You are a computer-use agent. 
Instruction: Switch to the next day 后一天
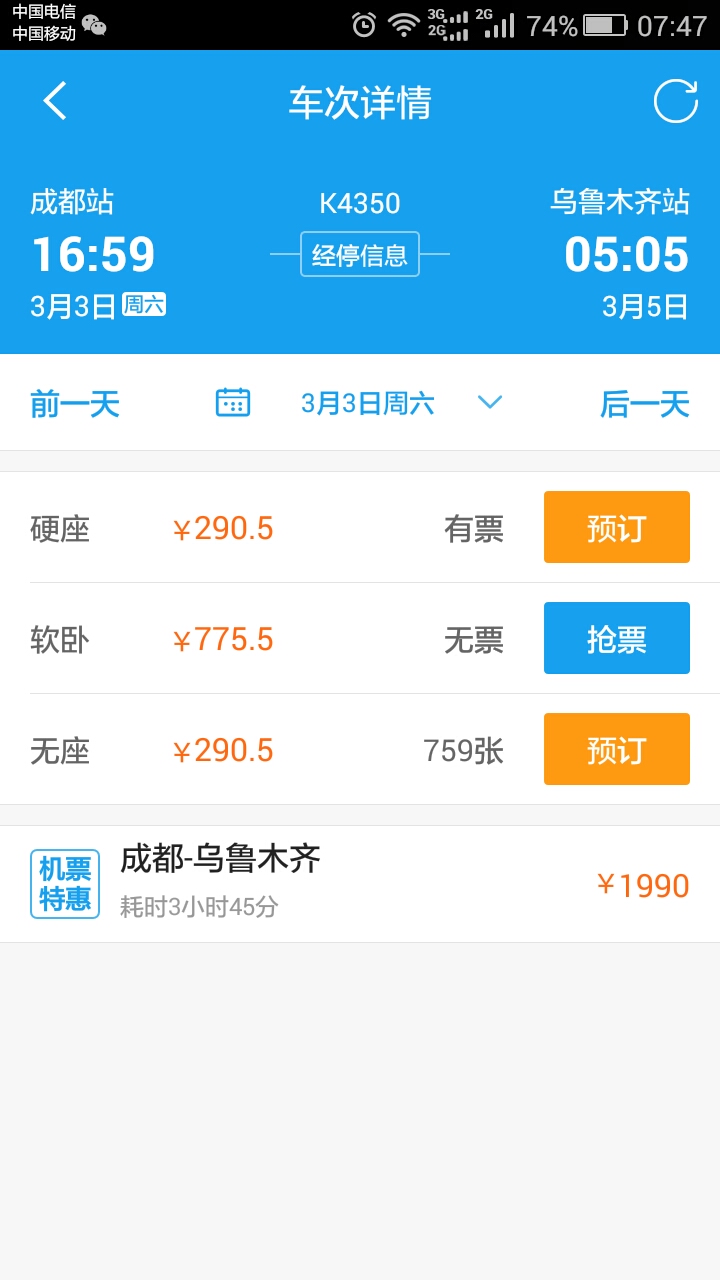tap(645, 404)
